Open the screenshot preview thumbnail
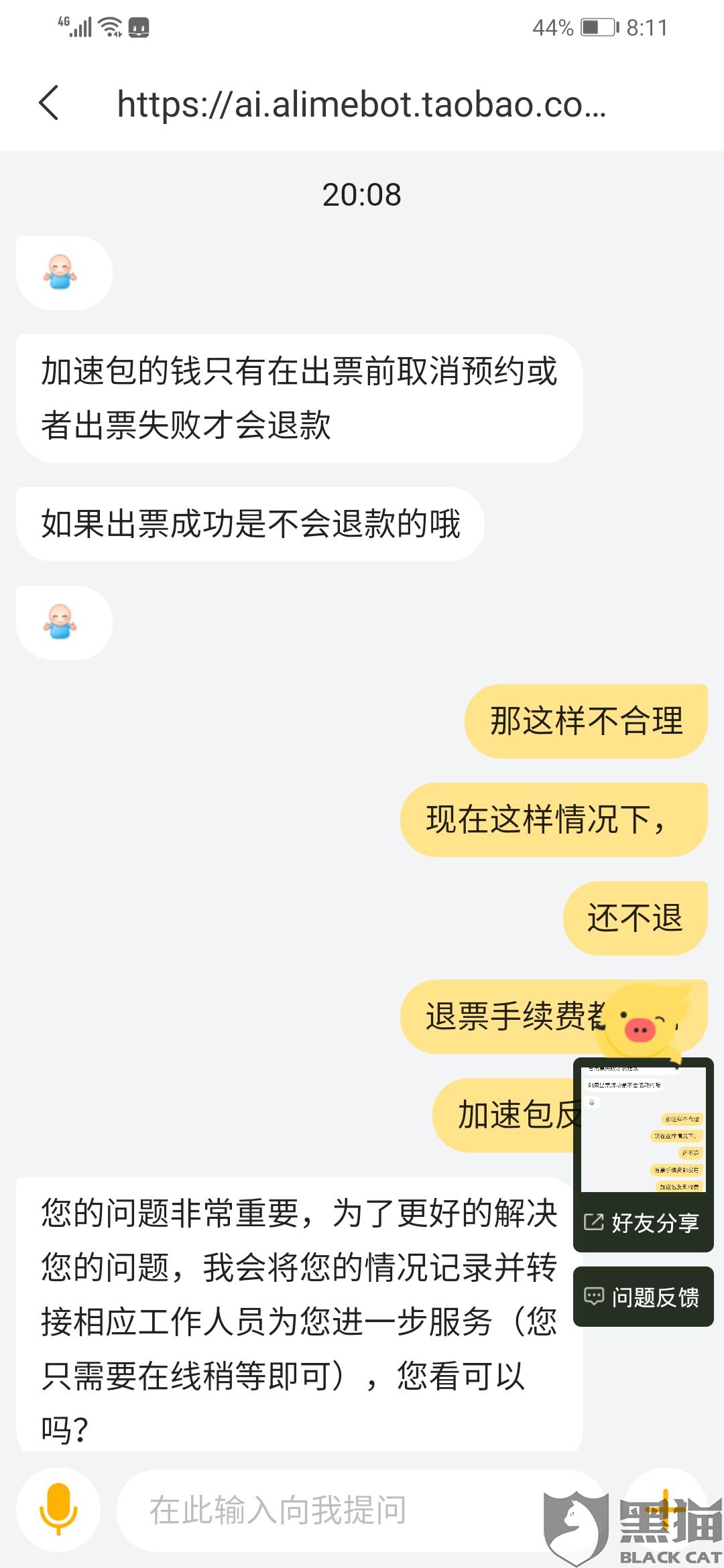The height and width of the screenshot is (1568, 724). click(x=644, y=1128)
